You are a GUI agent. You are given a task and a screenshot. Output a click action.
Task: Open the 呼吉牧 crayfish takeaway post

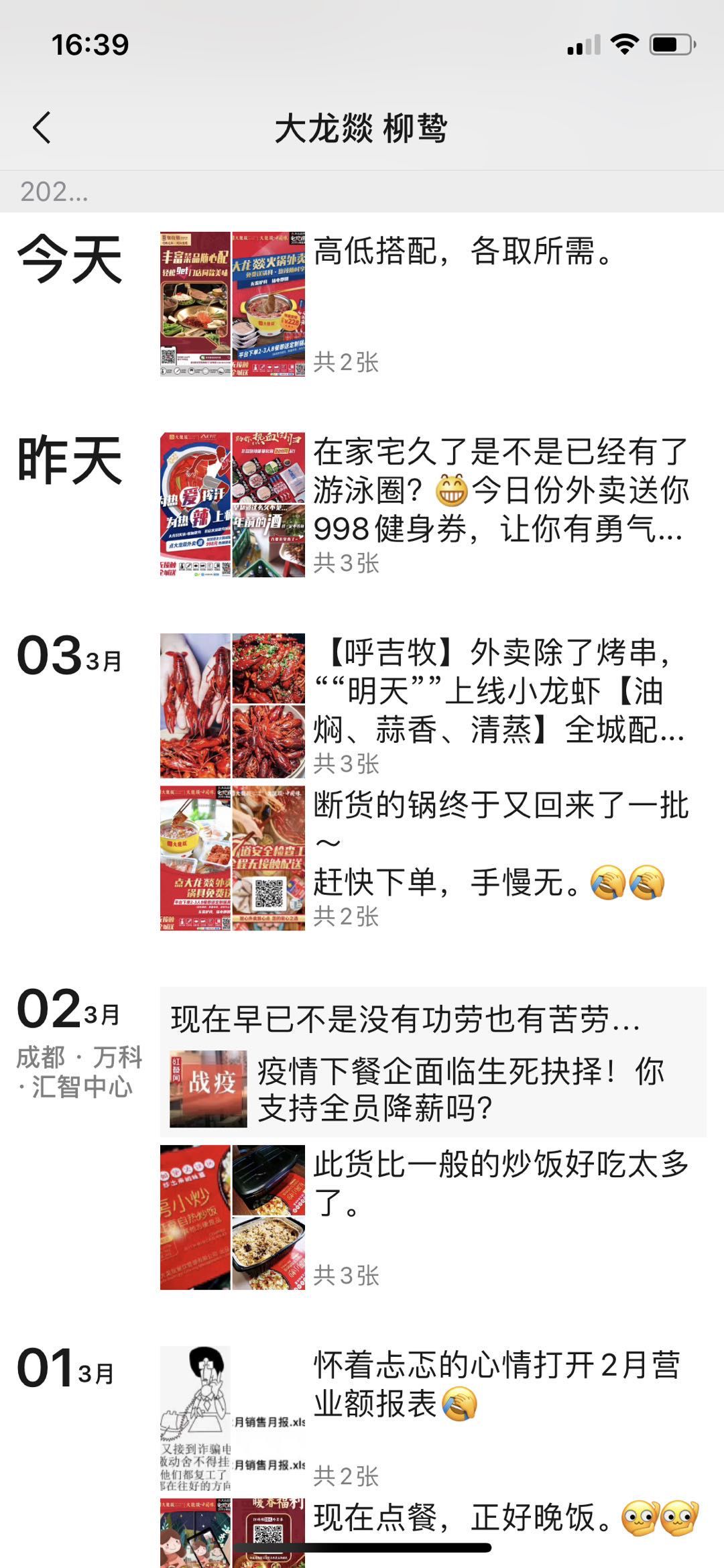pyautogui.click(x=499, y=691)
